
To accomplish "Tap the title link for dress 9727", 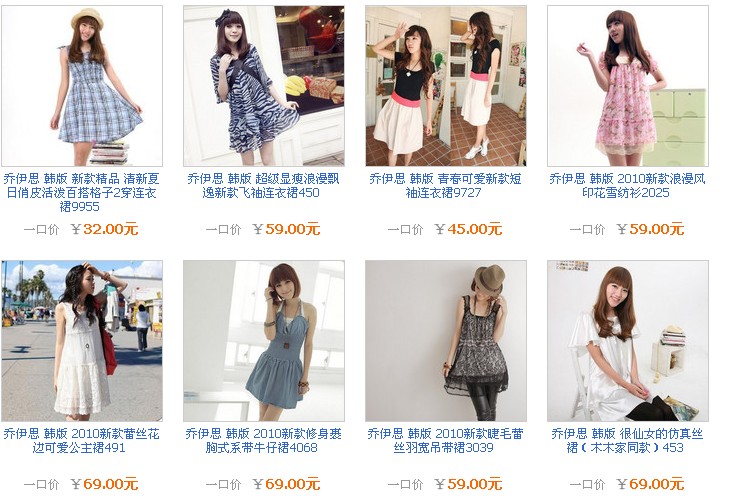I will click(446, 186).
